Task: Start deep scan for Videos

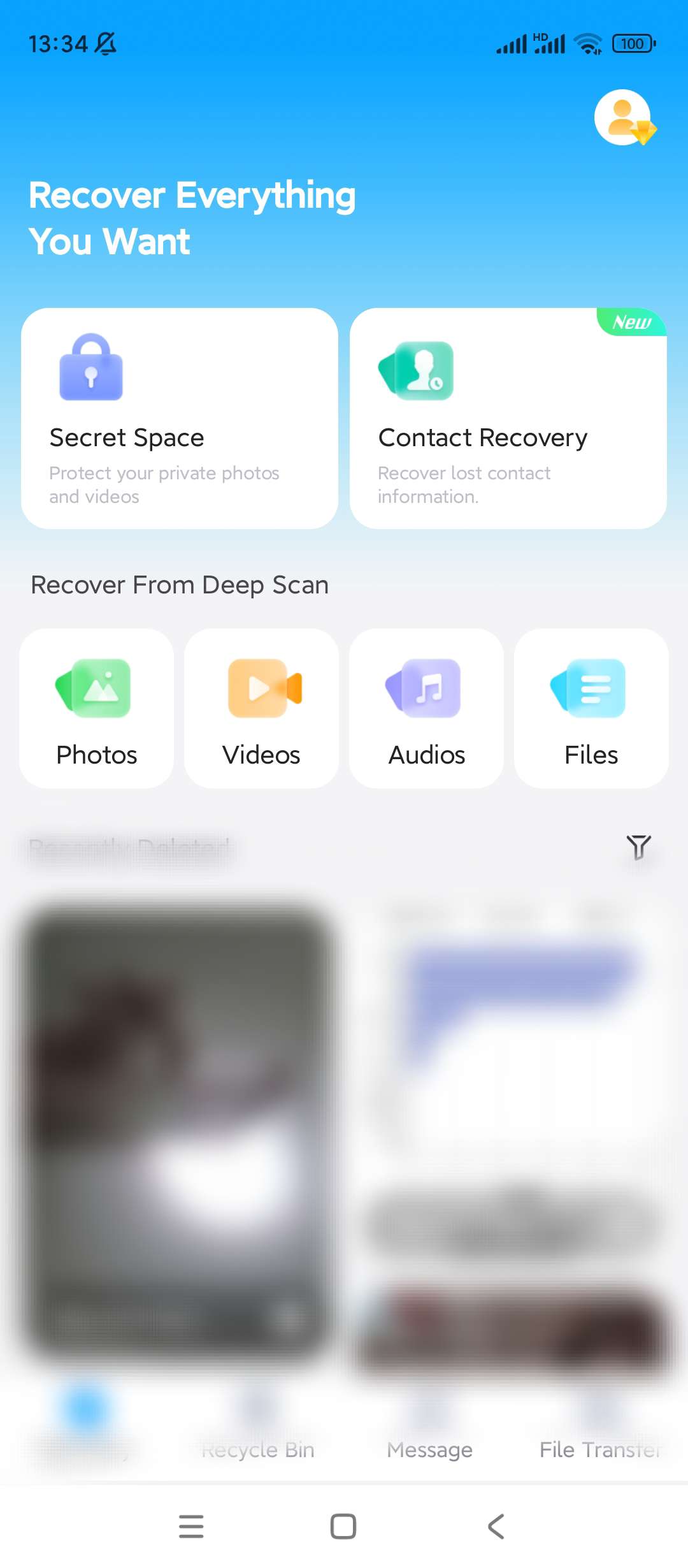Action: pos(261,708)
